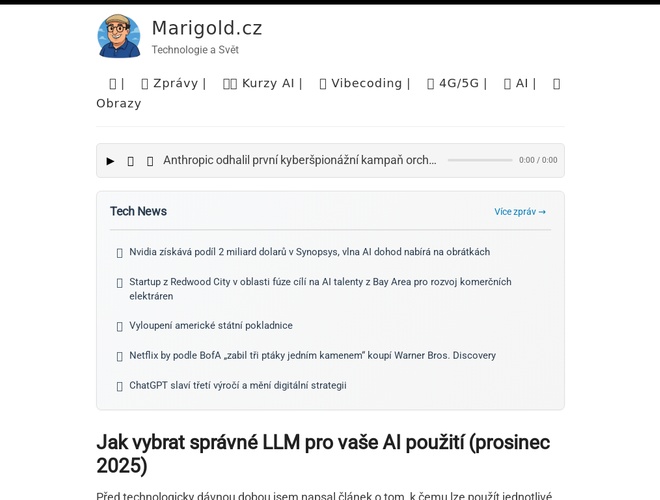This screenshot has height=500, width=660.
Task: Open Marigold.cz site title
Action: [207, 28]
